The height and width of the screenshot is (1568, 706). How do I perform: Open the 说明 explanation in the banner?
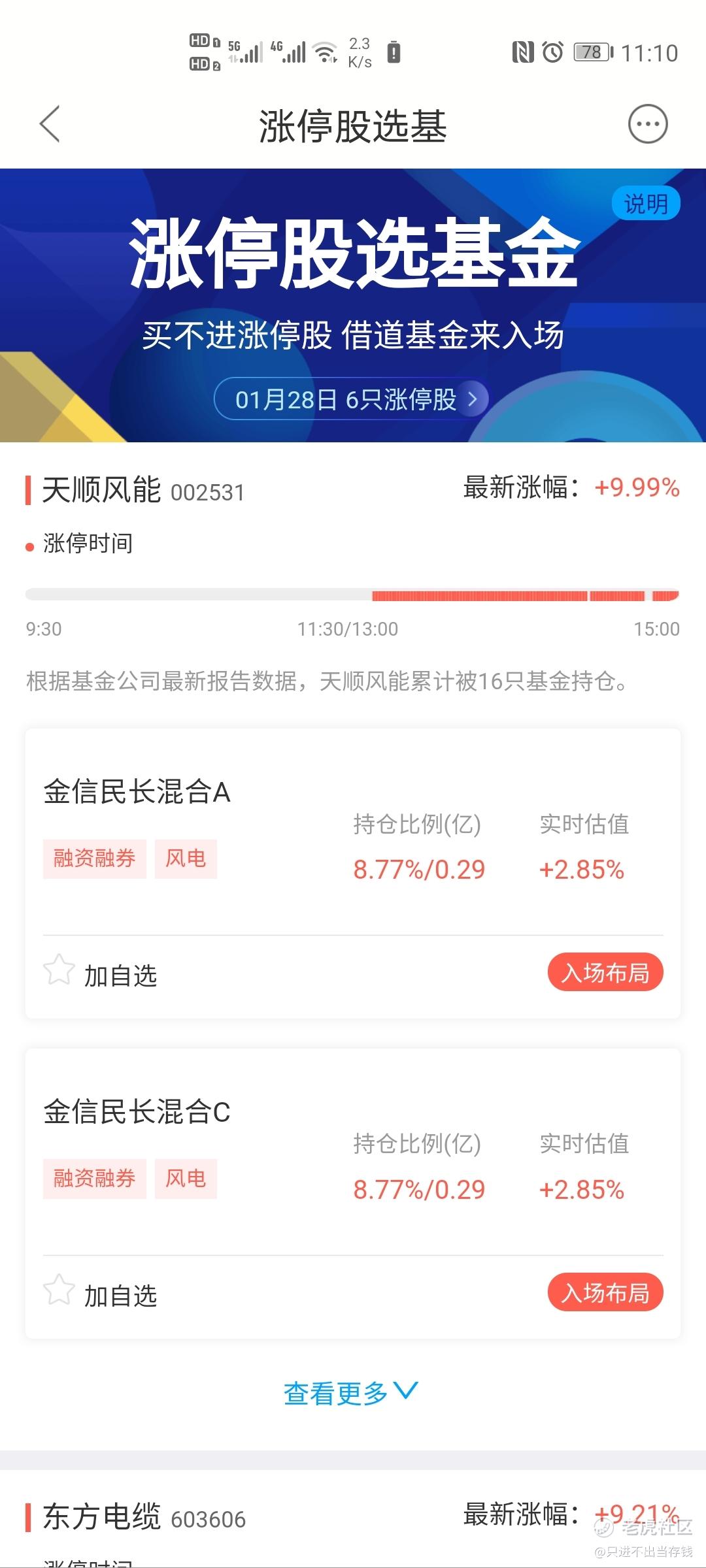pyautogui.click(x=645, y=204)
